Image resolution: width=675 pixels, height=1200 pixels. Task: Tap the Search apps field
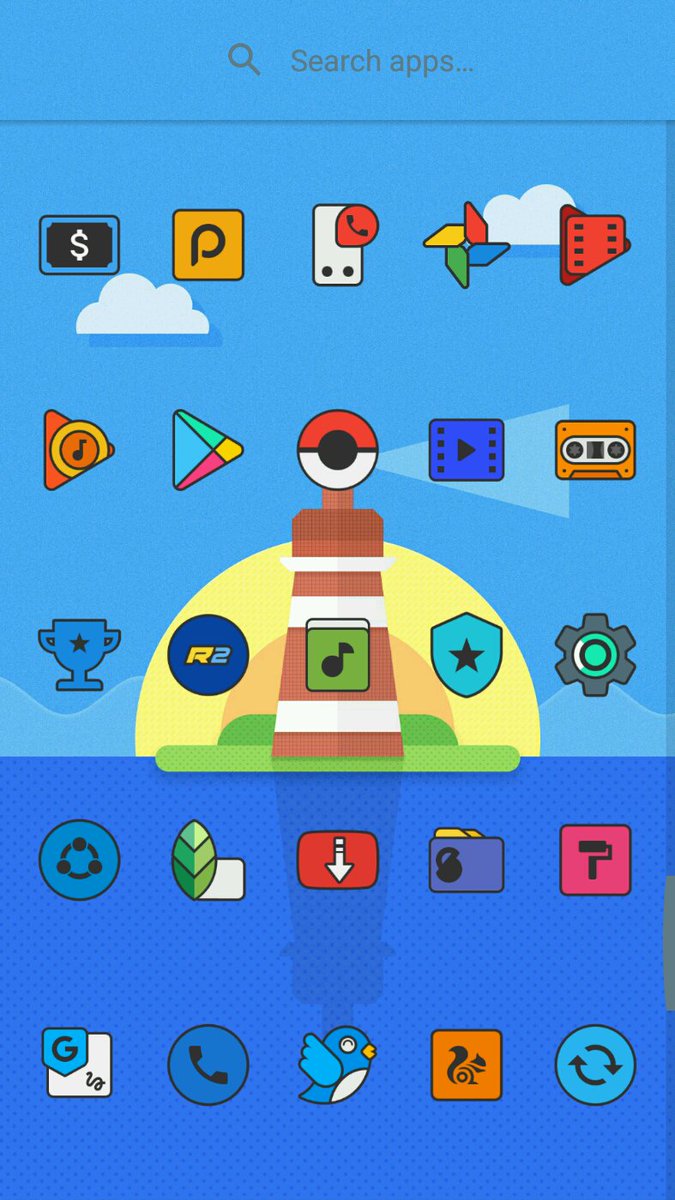pos(380,62)
